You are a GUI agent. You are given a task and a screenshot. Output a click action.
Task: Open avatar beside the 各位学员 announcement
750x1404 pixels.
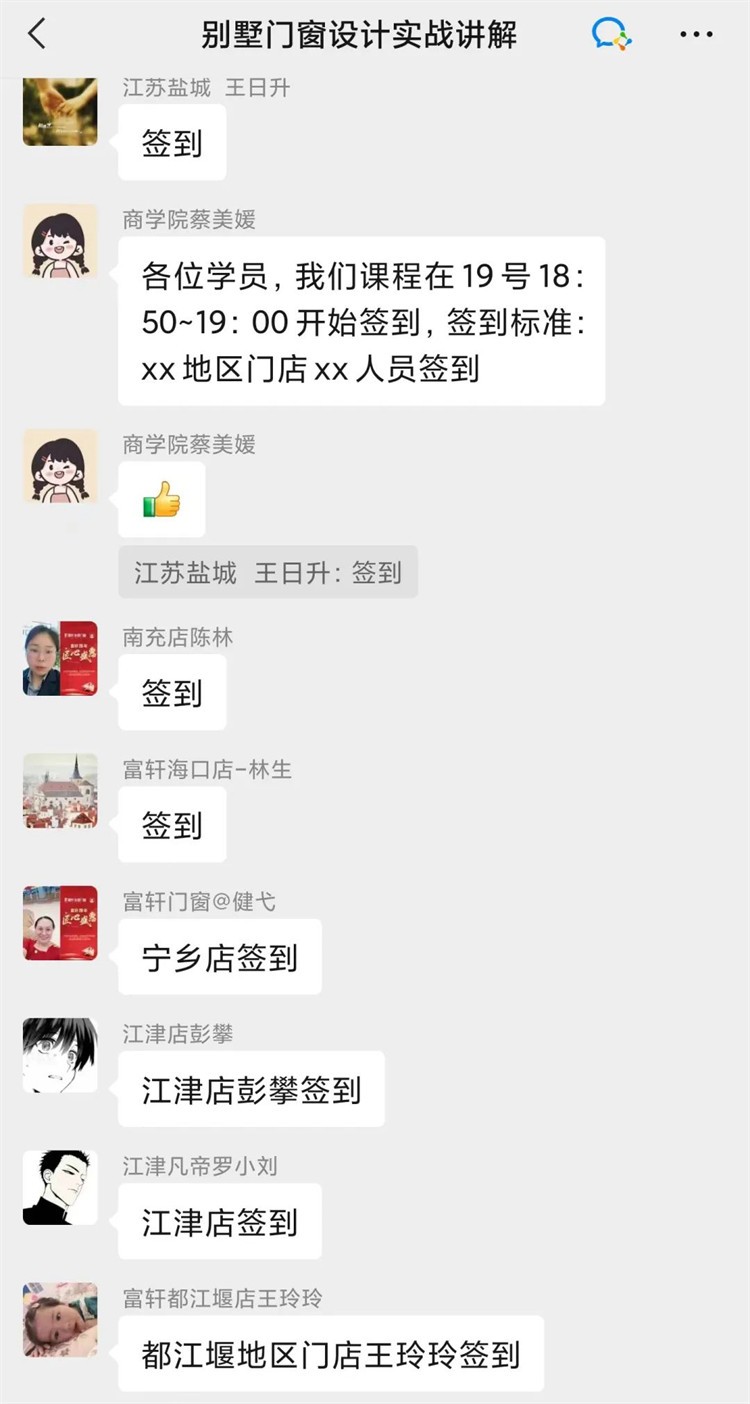point(60,241)
